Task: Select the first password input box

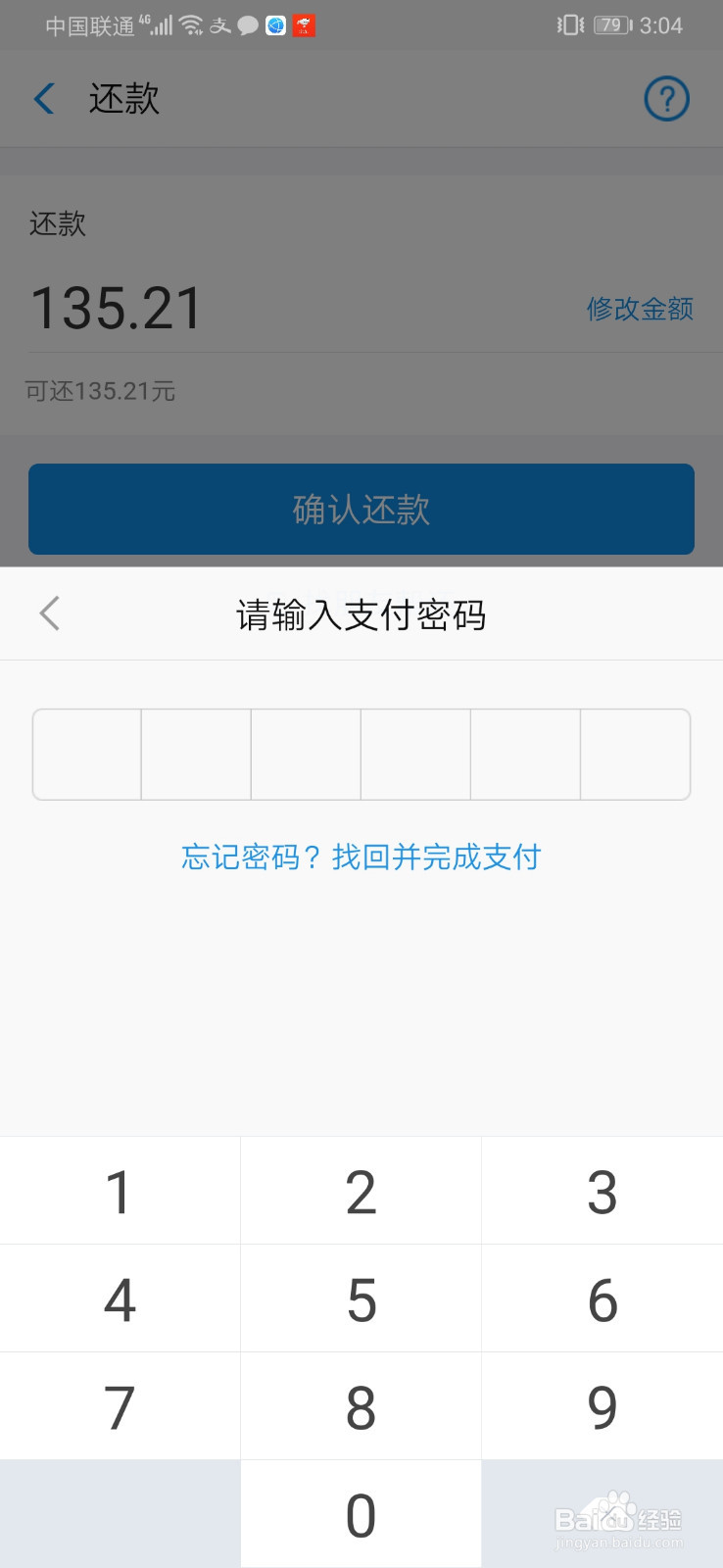Action: 85,754
